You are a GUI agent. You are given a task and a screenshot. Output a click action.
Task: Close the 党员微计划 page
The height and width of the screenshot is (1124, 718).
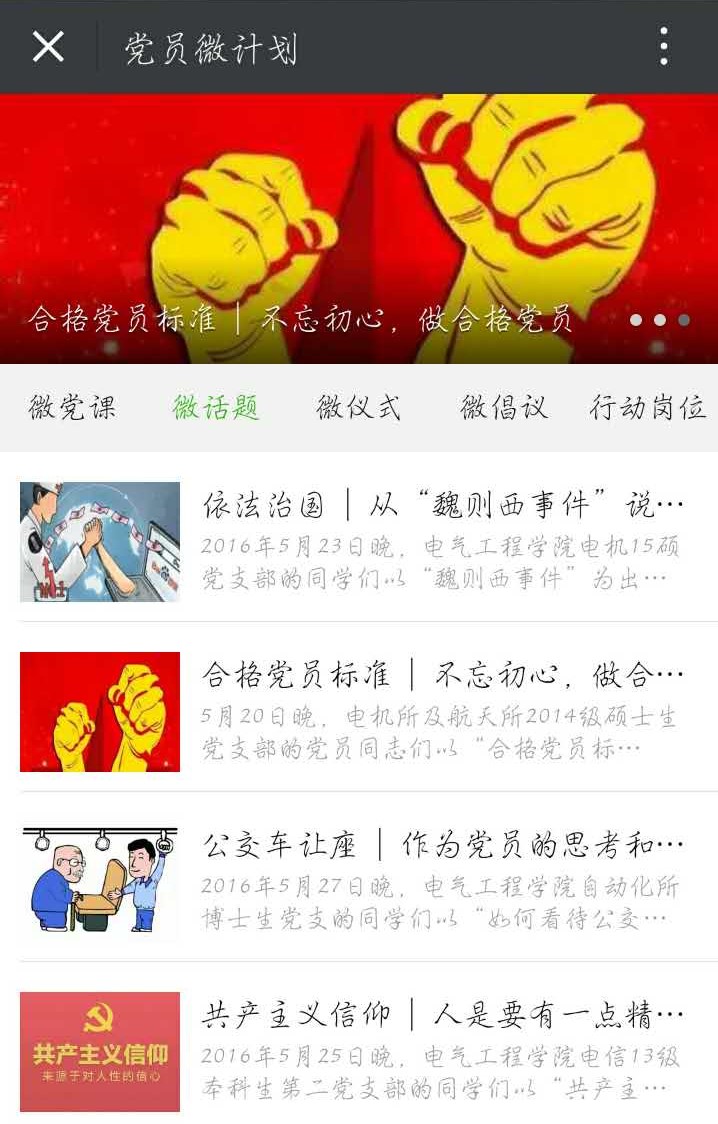click(48, 47)
